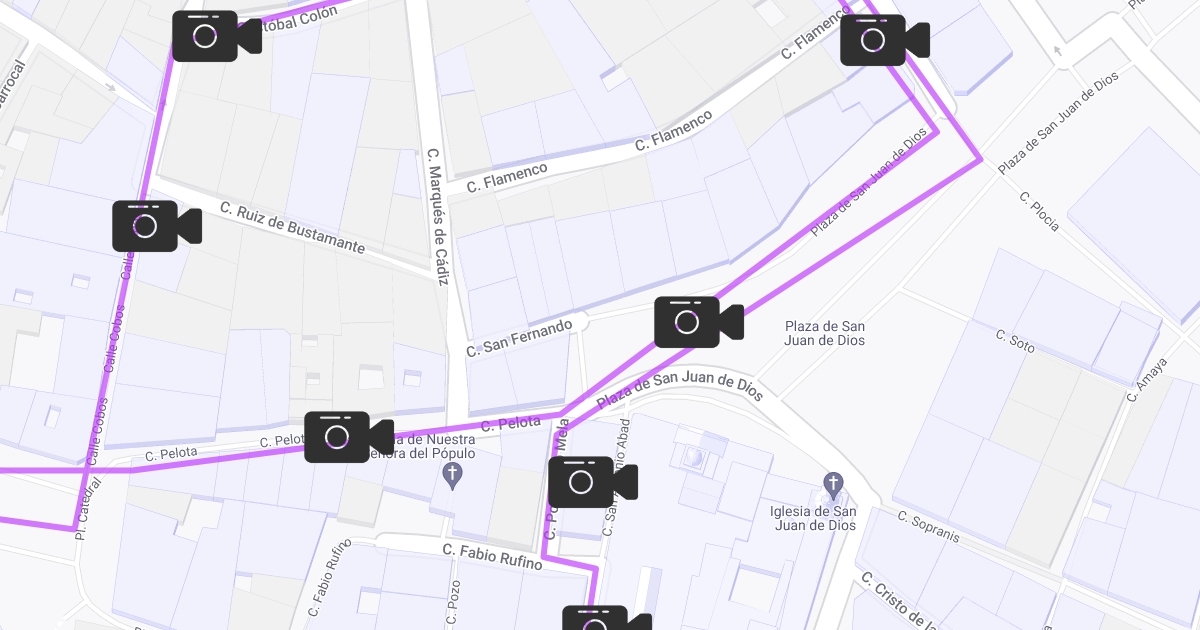
Task: Open the video marker on Cristóbal Colón street
Action: (215, 36)
